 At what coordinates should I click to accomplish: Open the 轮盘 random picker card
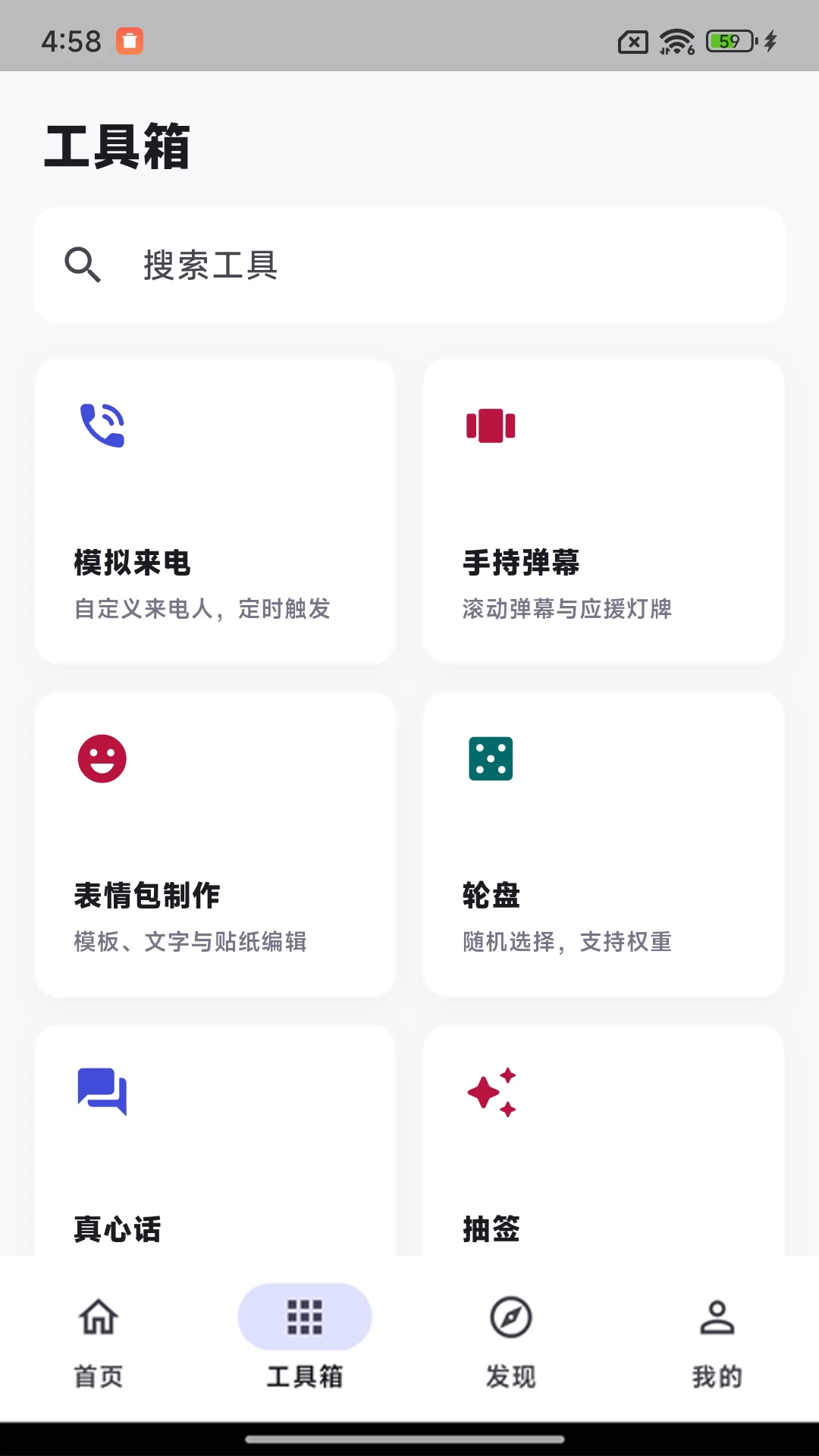click(x=604, y=844)
